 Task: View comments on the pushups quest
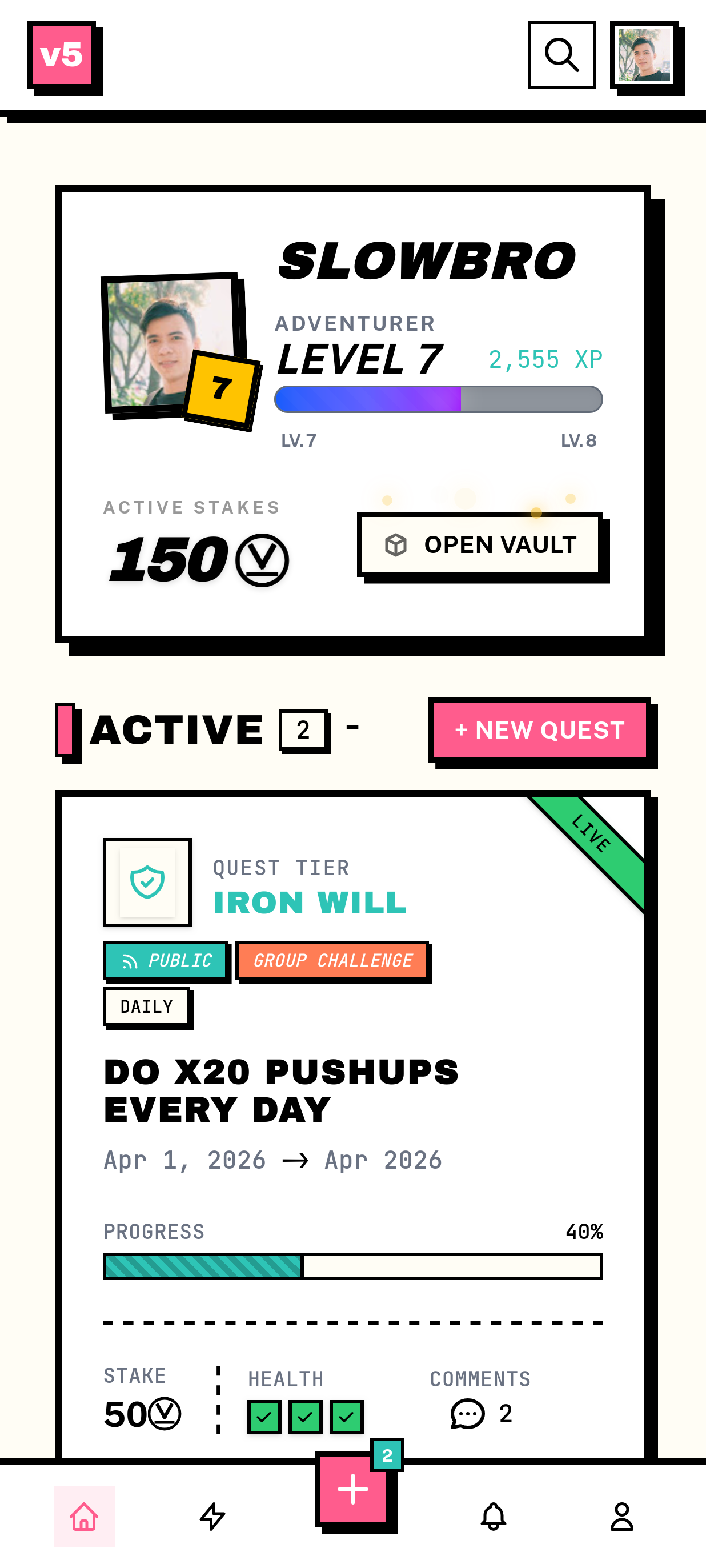tap(481, 1413)
